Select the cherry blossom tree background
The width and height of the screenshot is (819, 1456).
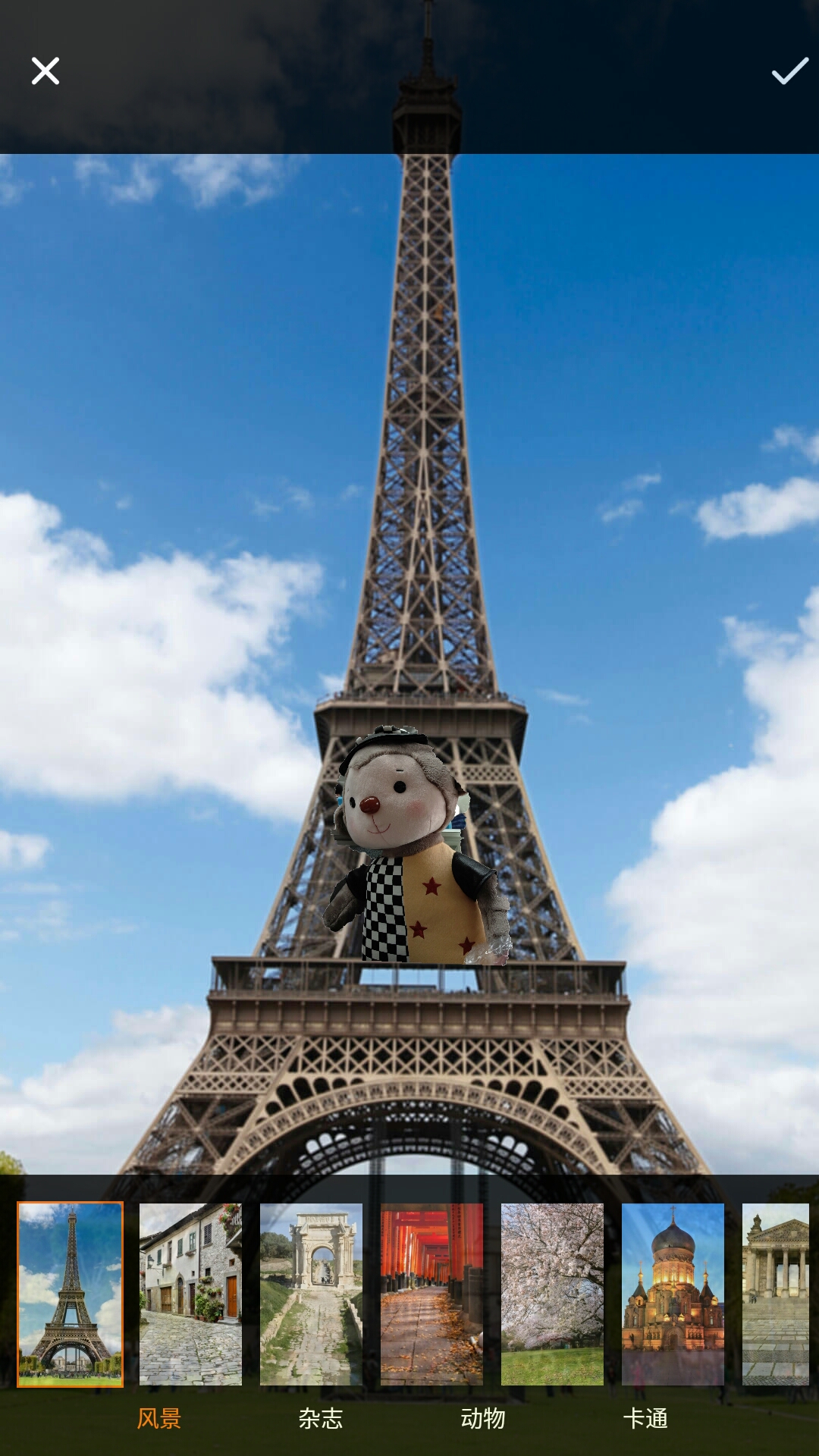pos(552,1294)
